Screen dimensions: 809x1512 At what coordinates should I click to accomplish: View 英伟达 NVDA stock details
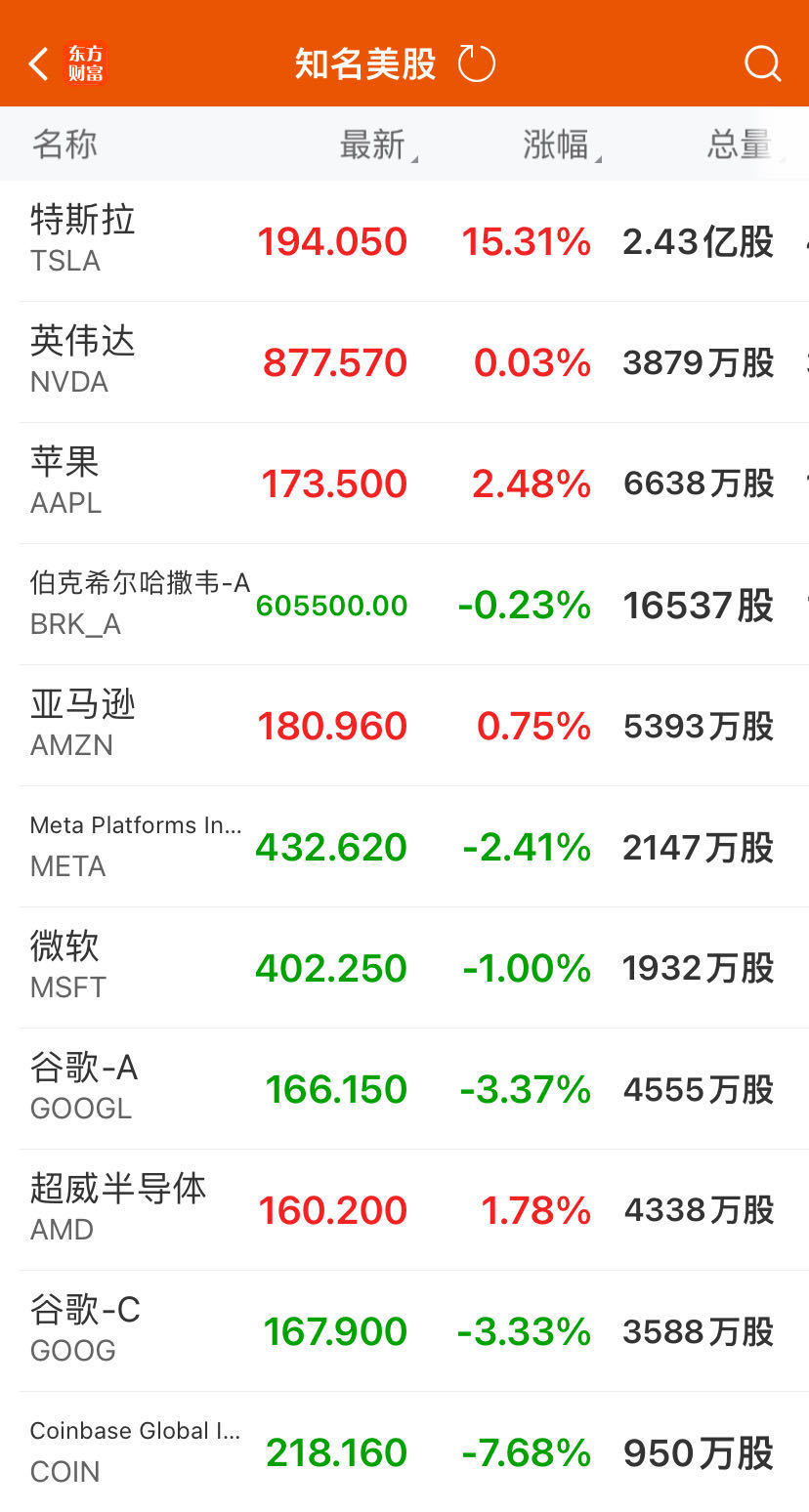[x=404, y=359]
